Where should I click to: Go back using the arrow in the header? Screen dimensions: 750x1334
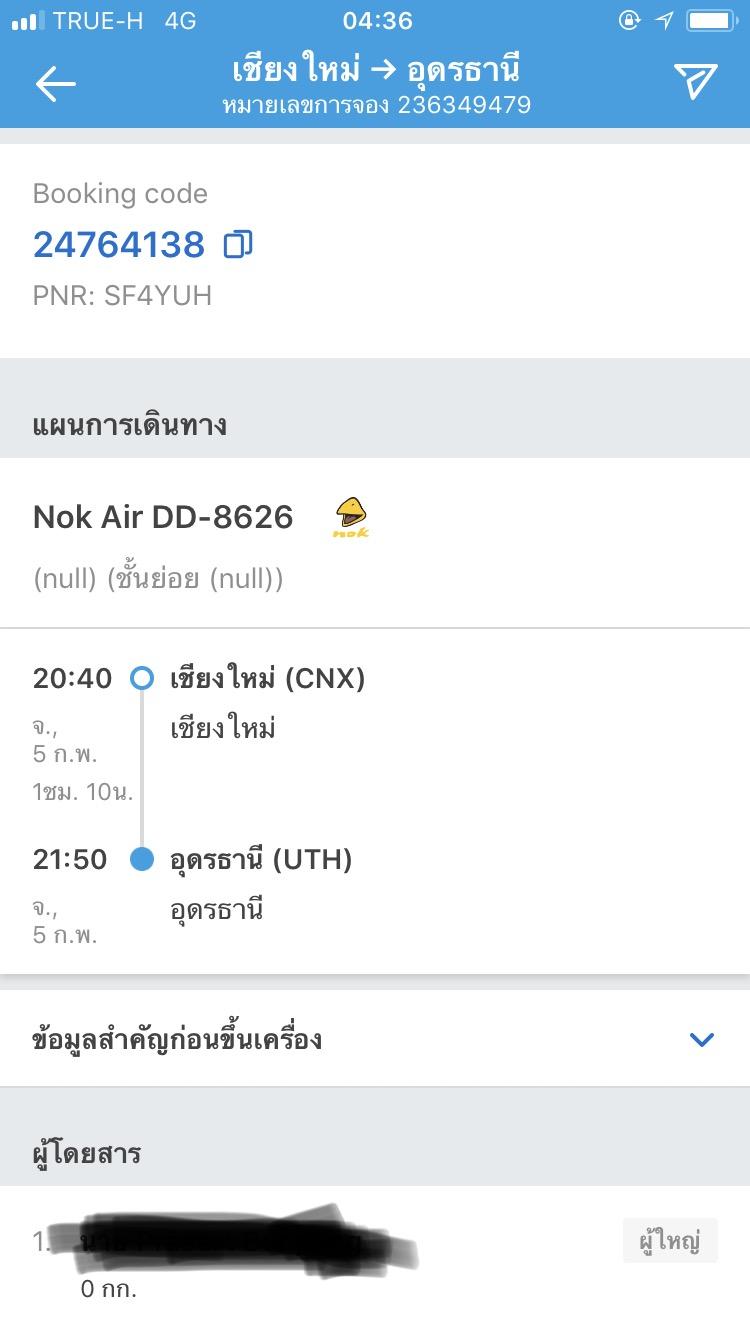coord(56,84)
